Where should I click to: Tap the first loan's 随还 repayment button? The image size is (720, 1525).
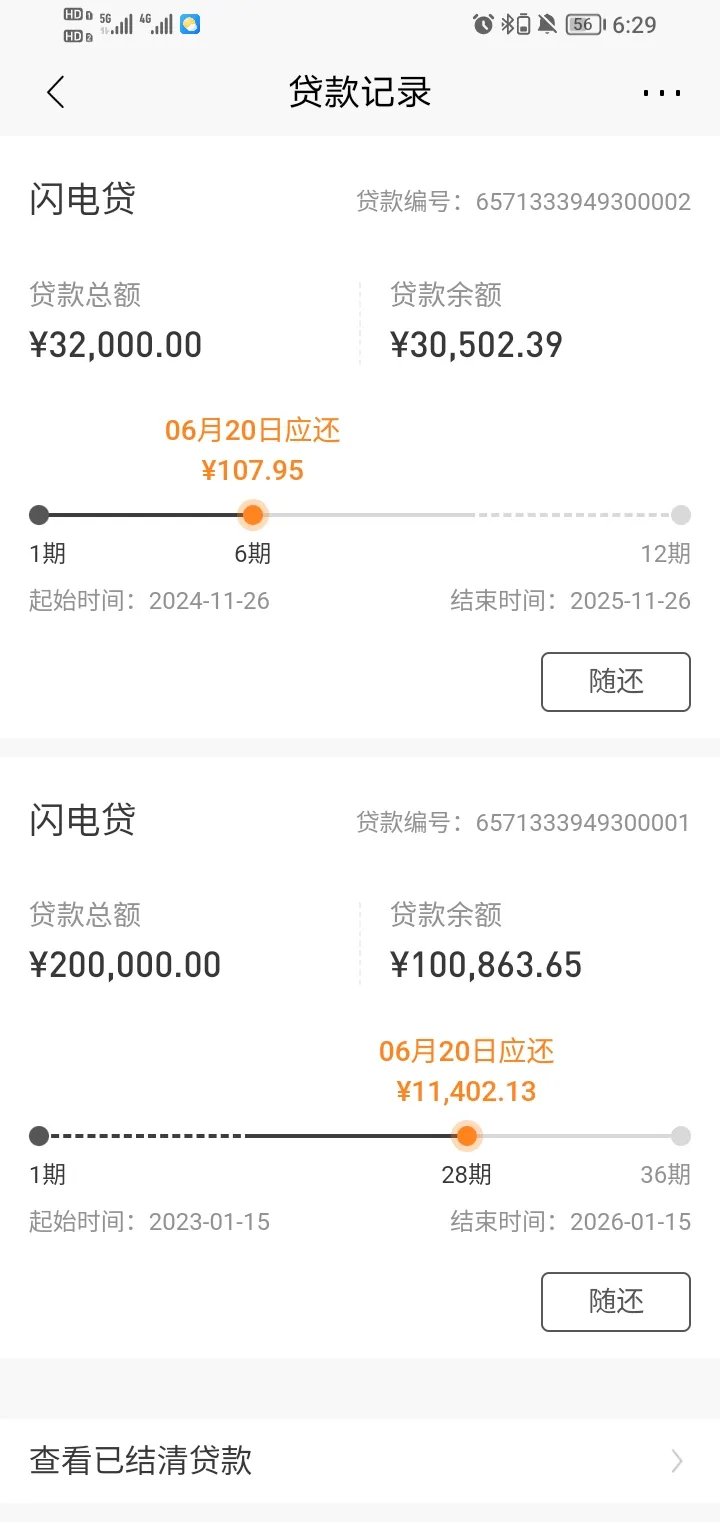[615, 681]
